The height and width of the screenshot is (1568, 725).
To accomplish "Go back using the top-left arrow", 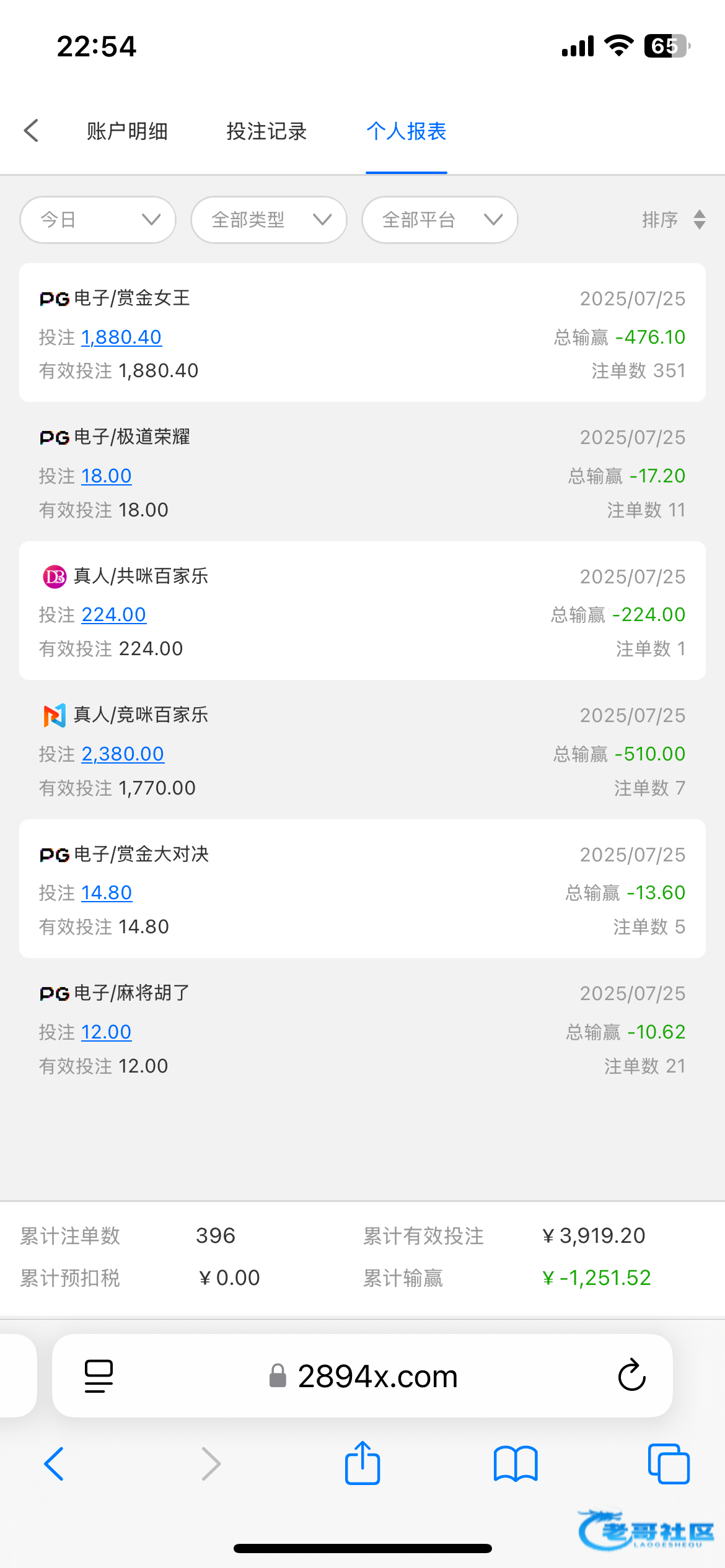I will click(31, 131).
